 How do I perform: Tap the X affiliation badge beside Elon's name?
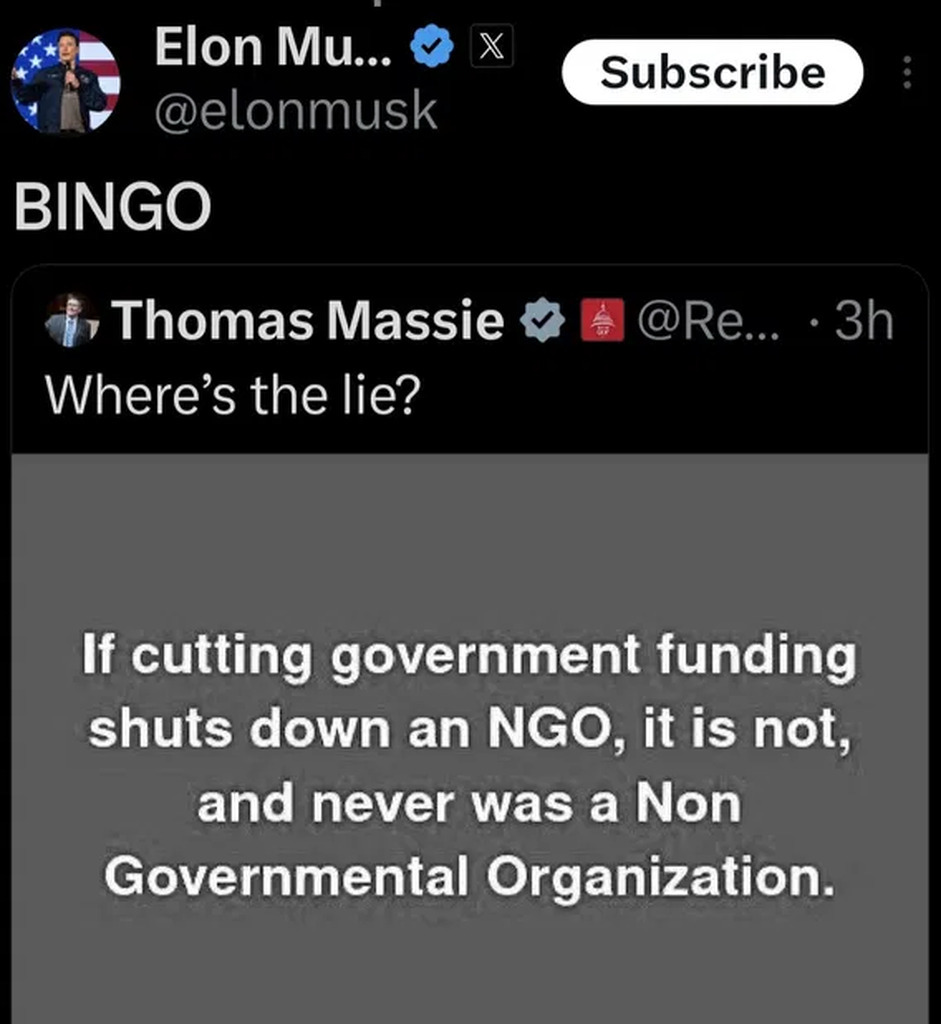tap(491, 48)
